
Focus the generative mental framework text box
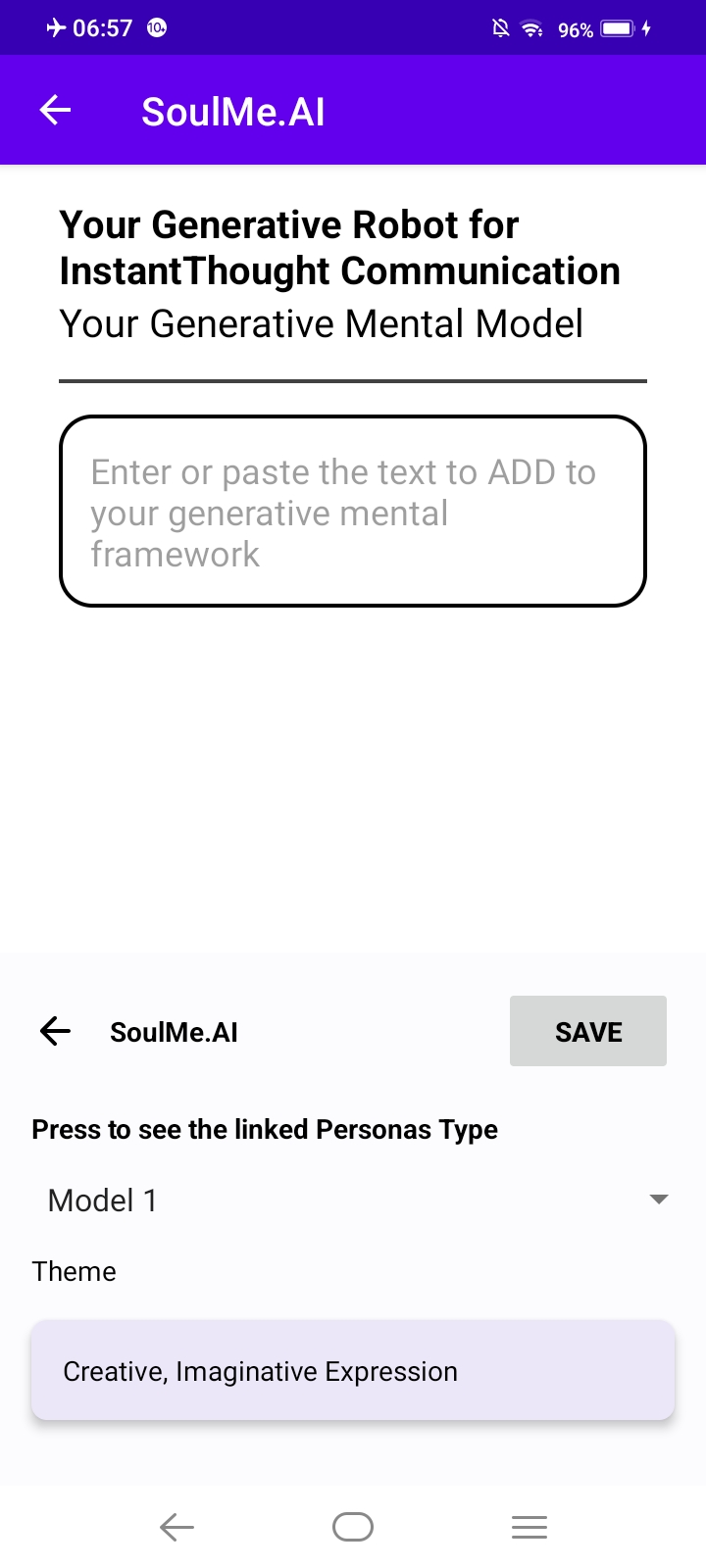pyautogui.click(x=353, y=512)
